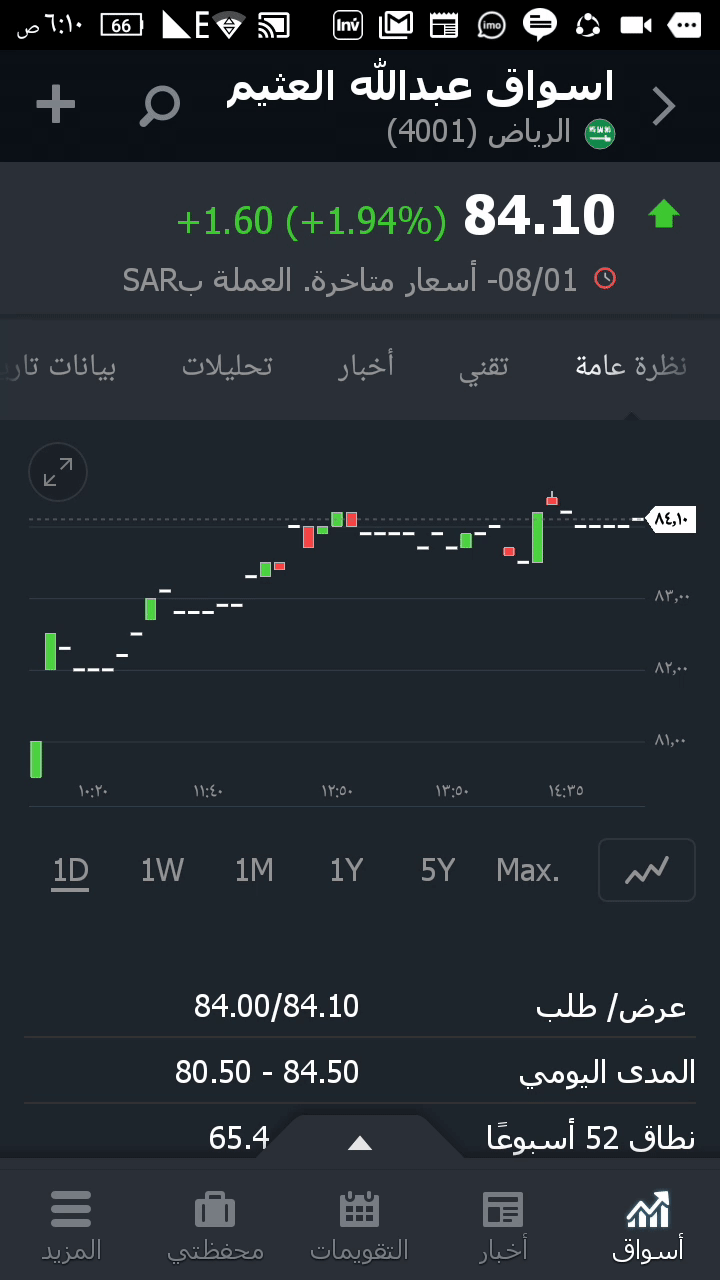
Task: Switch chart to 1W range
Action: click(x=162, y=871)
